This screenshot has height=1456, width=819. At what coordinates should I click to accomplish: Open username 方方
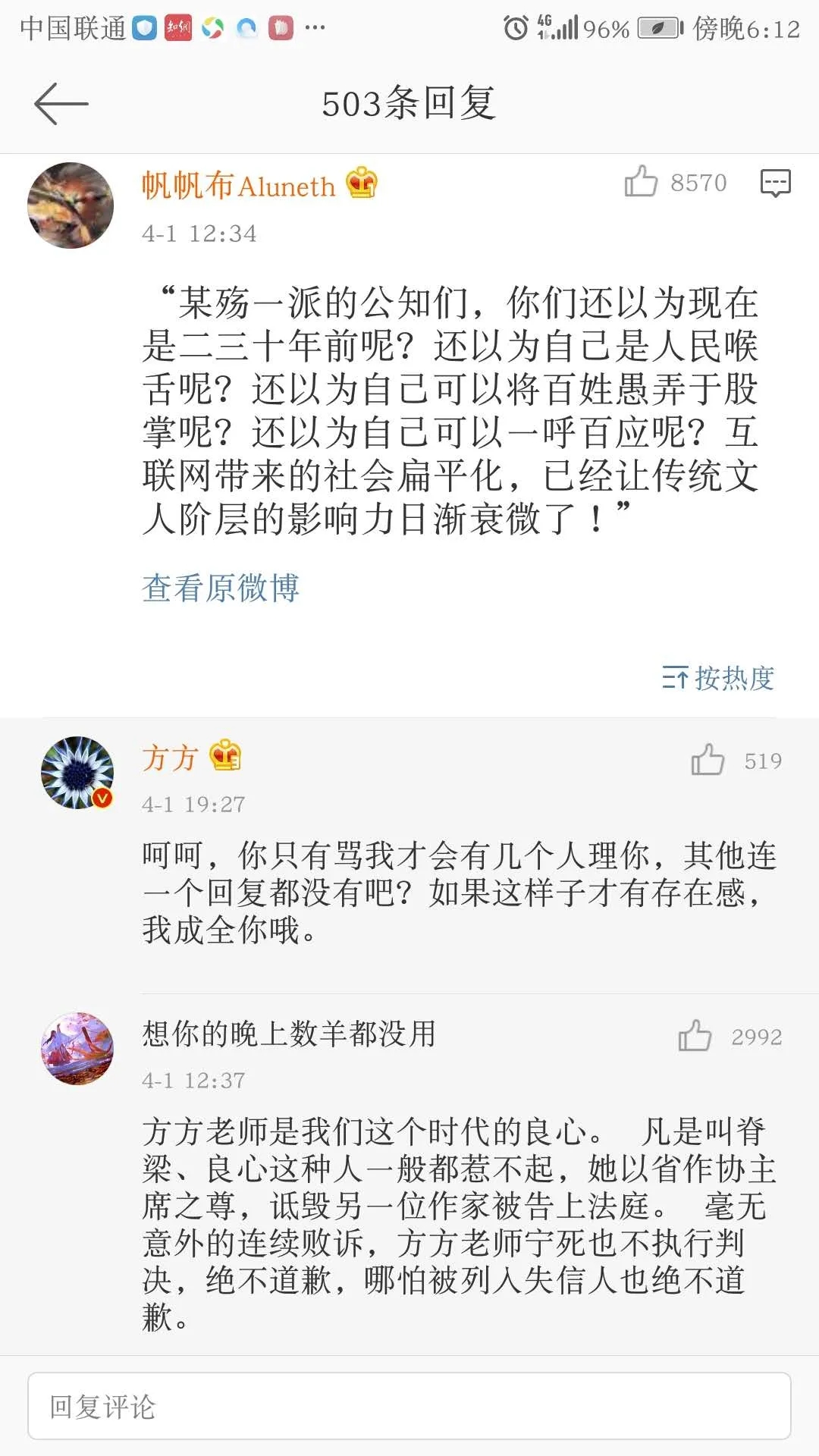click(x=170, y=758)
